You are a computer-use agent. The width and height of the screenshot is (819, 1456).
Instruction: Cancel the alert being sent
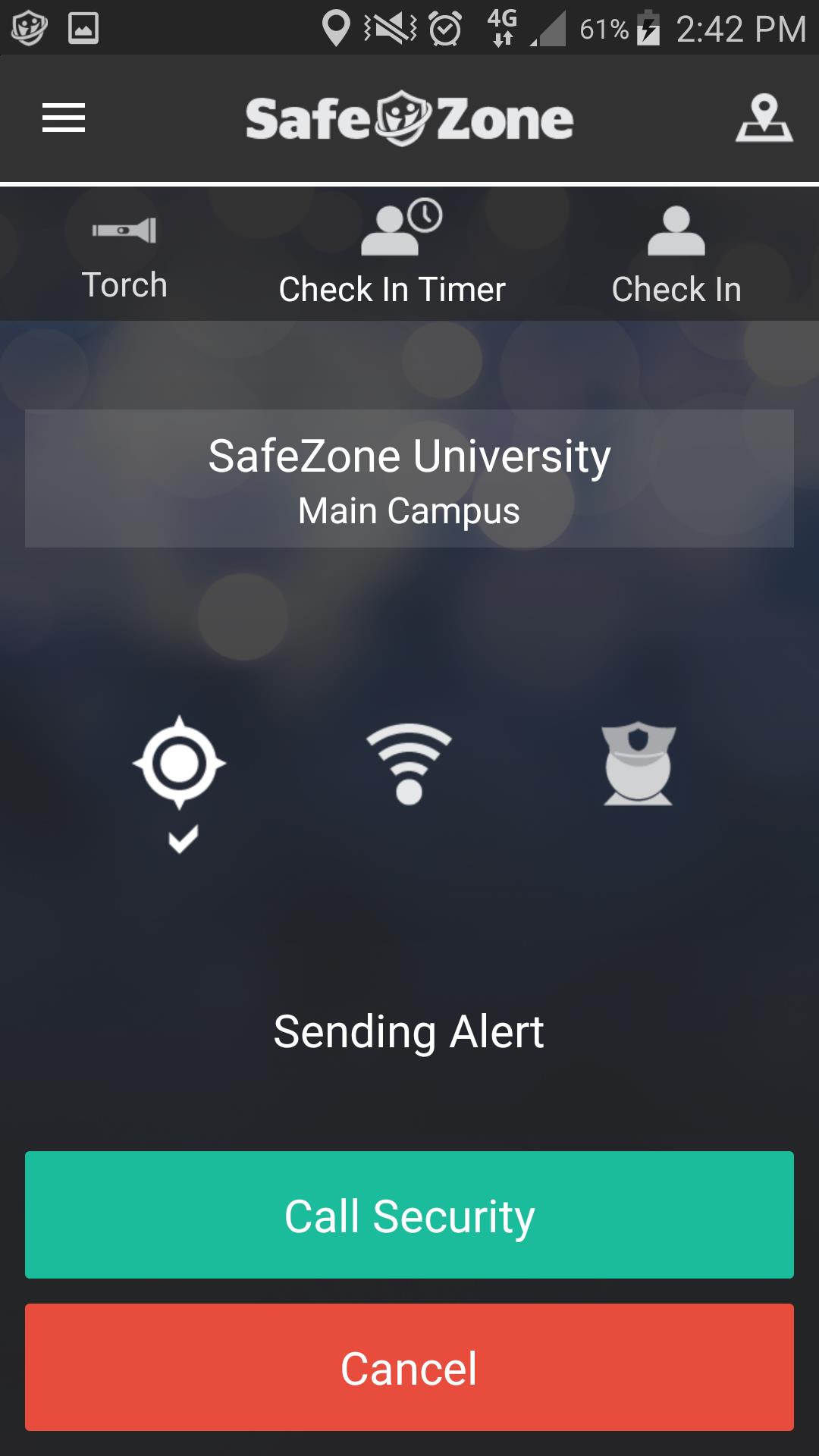pyautogui.click(x=409, y=1370)
